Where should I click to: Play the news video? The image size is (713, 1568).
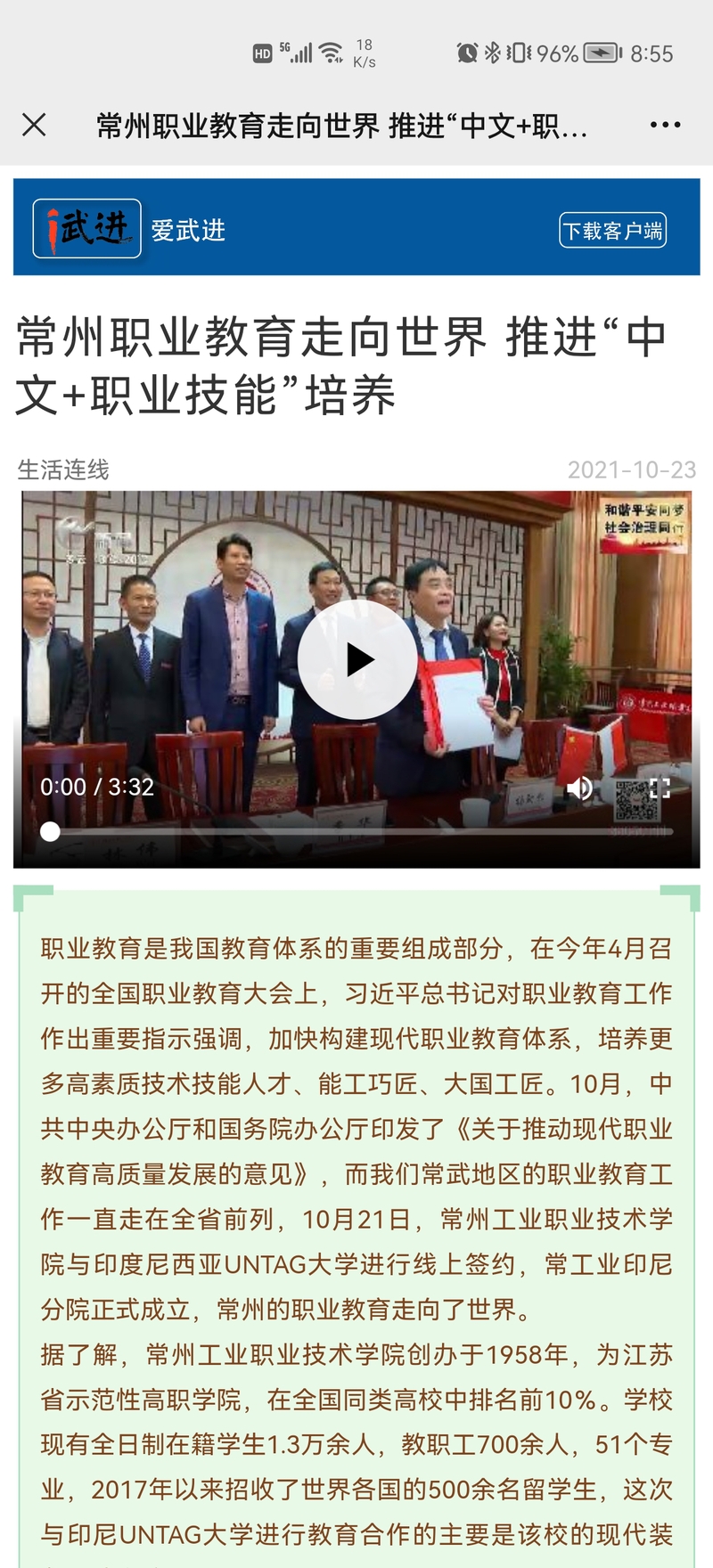point(356,660)
